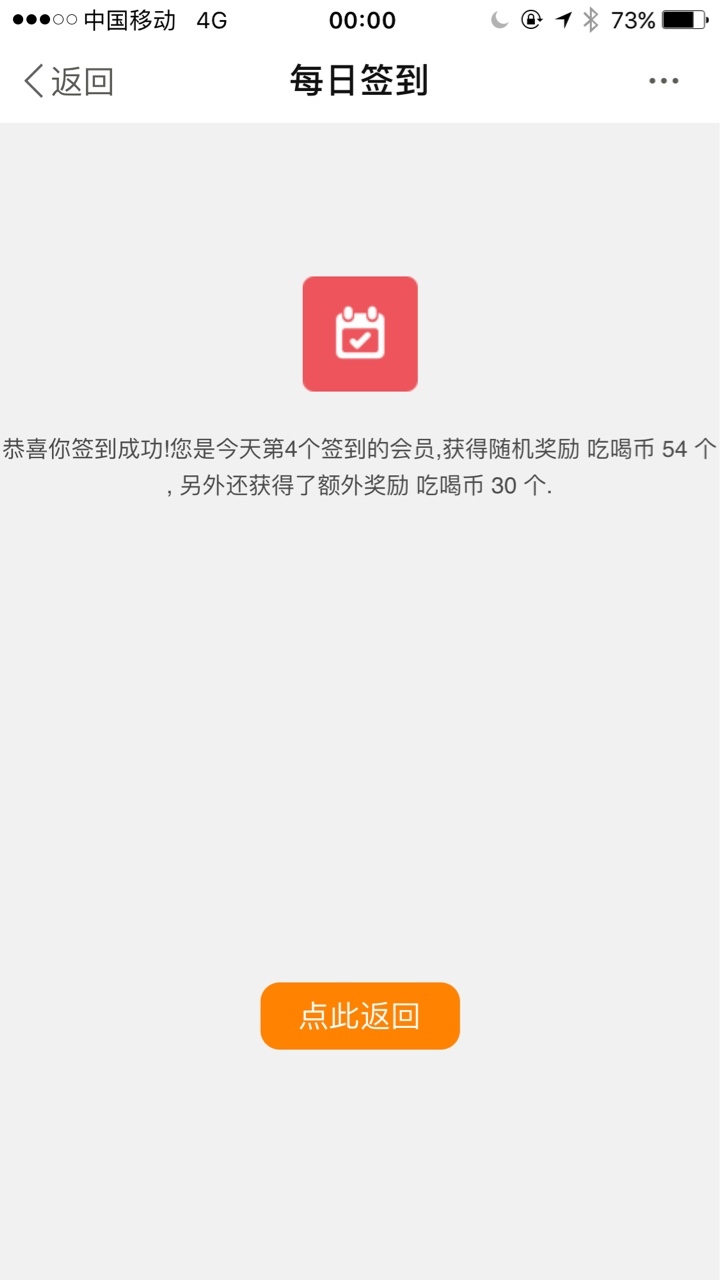
Task: Tap the orange 点此返回 button
Action: [360, 1016]
